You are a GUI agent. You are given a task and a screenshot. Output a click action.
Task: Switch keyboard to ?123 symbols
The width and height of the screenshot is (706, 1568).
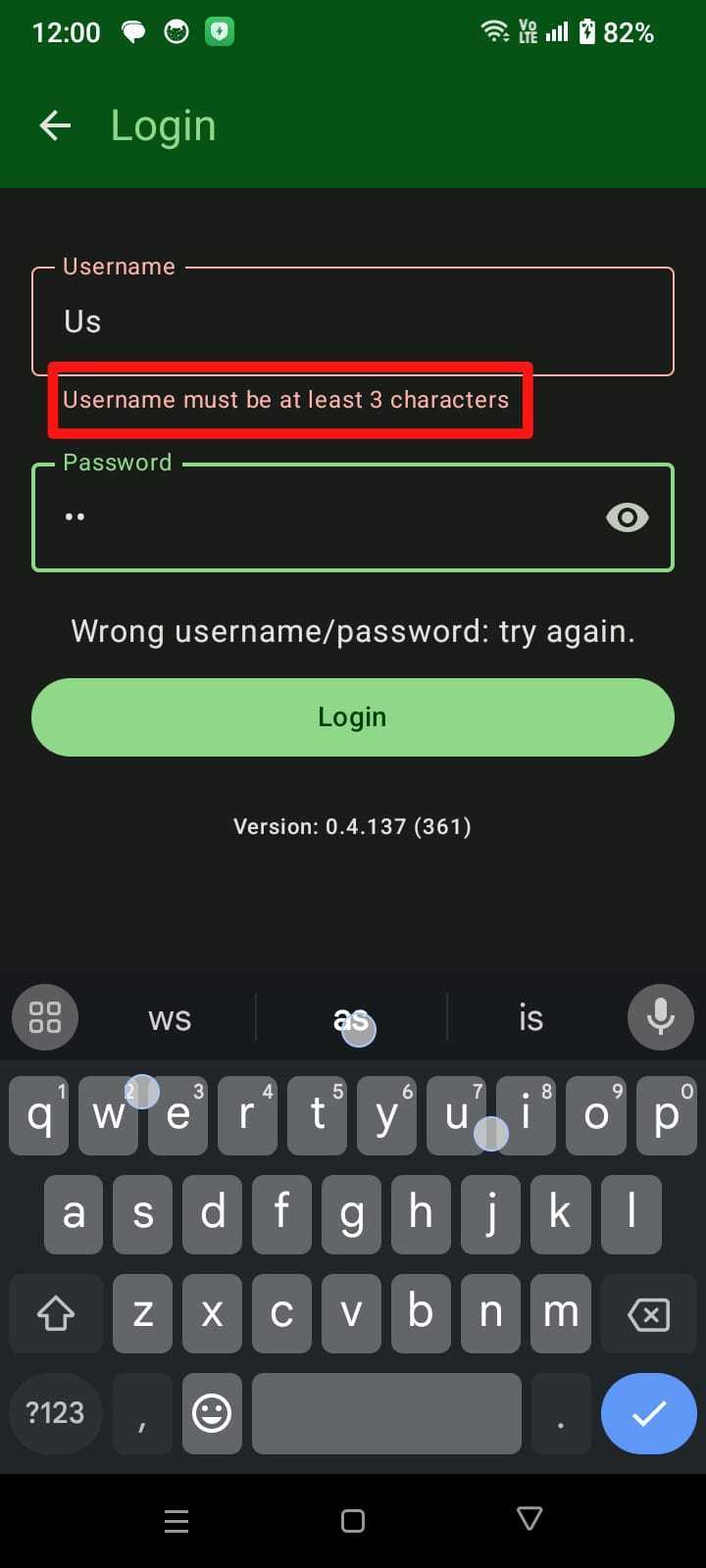click(x=55, y=1413)
